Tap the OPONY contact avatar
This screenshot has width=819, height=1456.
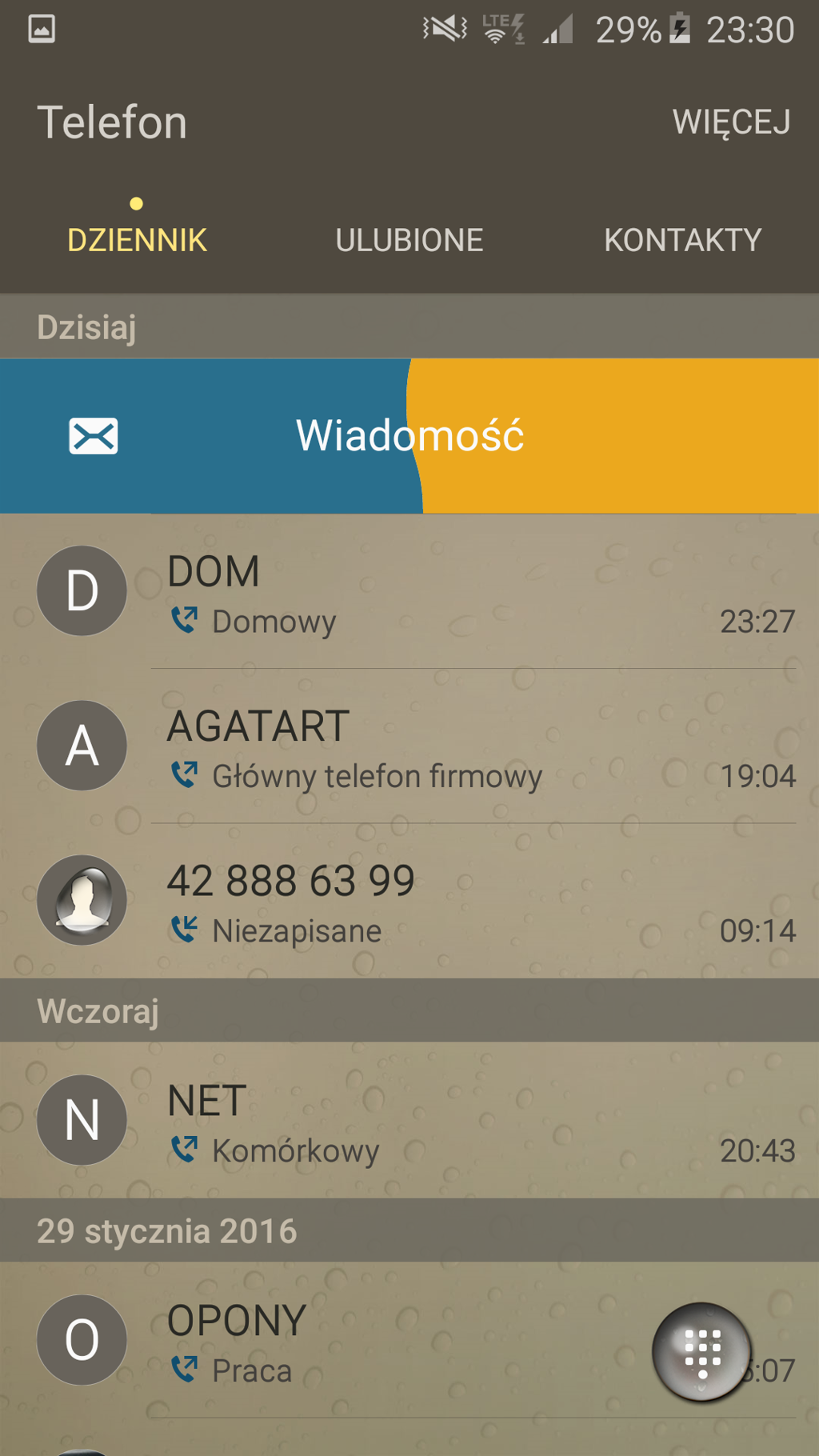pos(82,1340)
